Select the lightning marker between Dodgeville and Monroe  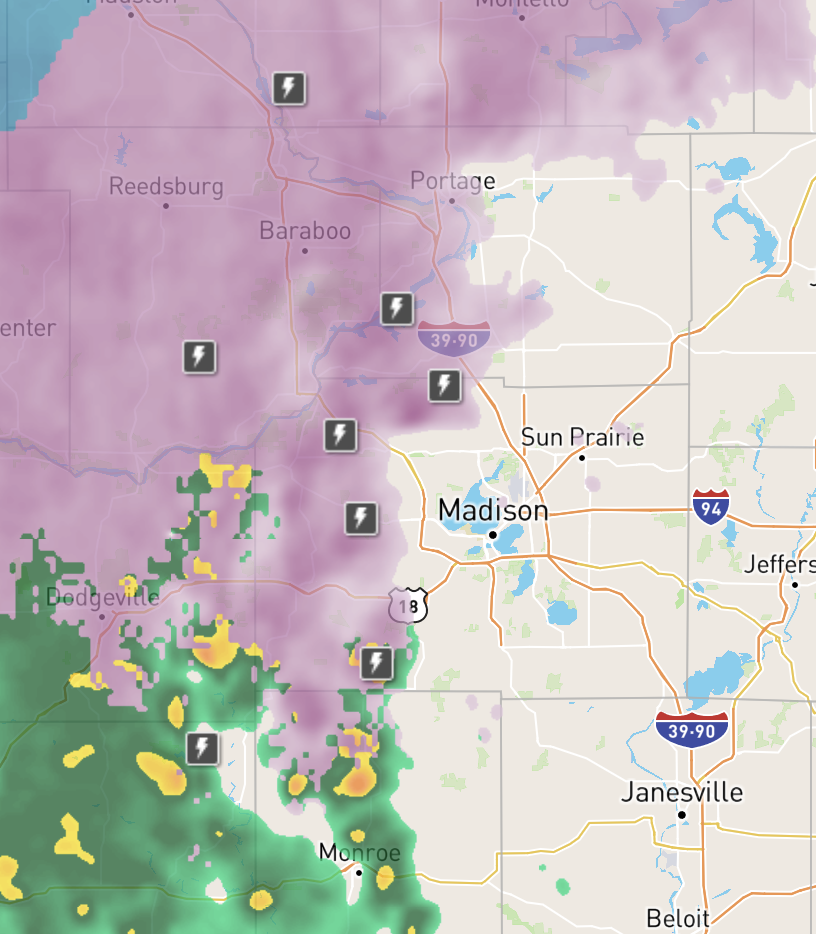pos(202,747)
